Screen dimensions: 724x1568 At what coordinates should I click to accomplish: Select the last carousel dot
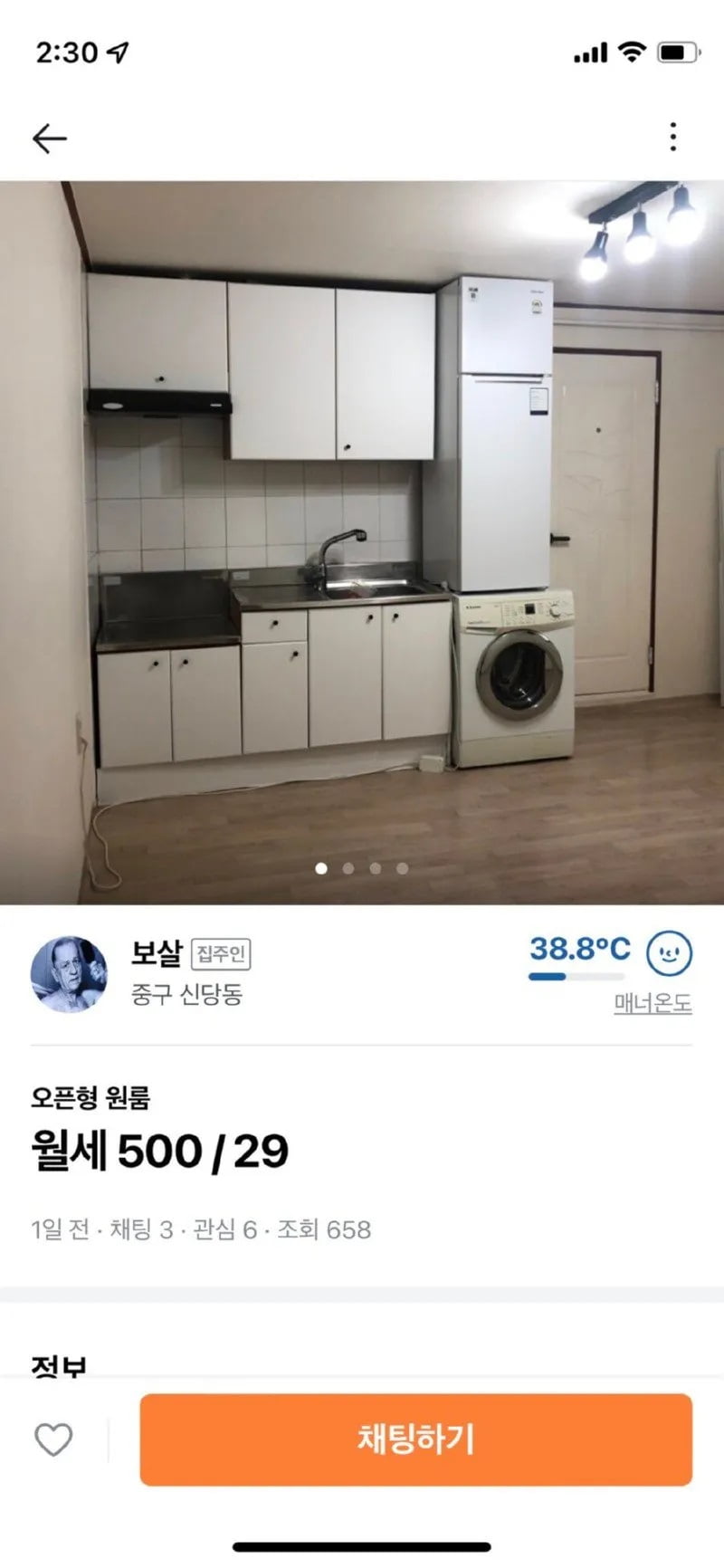403,868
